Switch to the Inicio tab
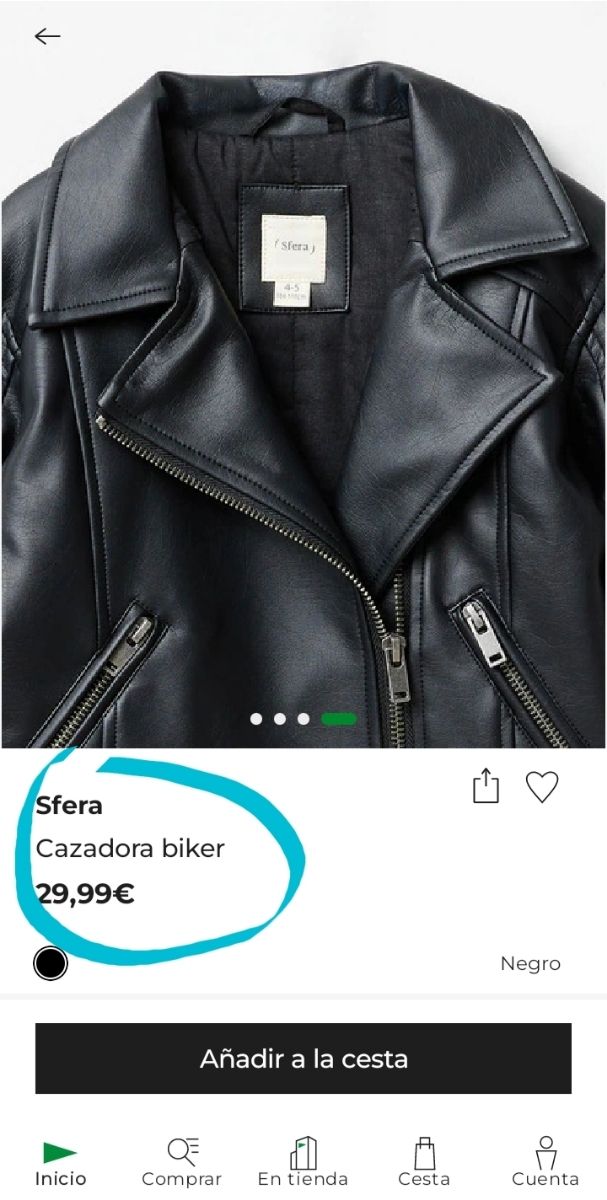This screenshot has width=607, height=1200. tap(60, 1164)
